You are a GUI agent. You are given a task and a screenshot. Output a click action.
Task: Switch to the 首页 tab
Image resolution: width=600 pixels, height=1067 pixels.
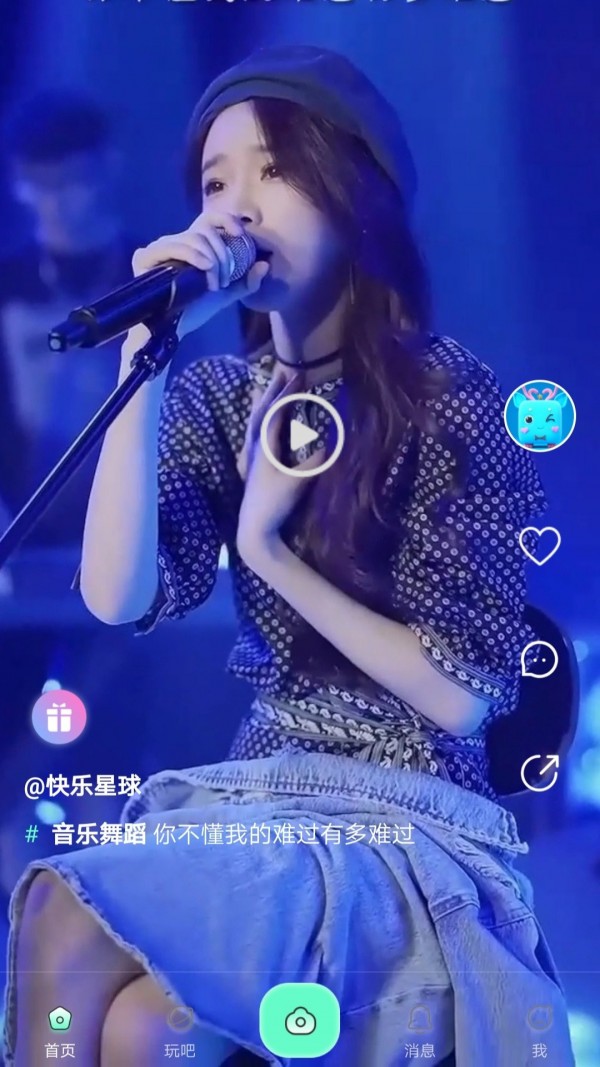(60, 1032)
